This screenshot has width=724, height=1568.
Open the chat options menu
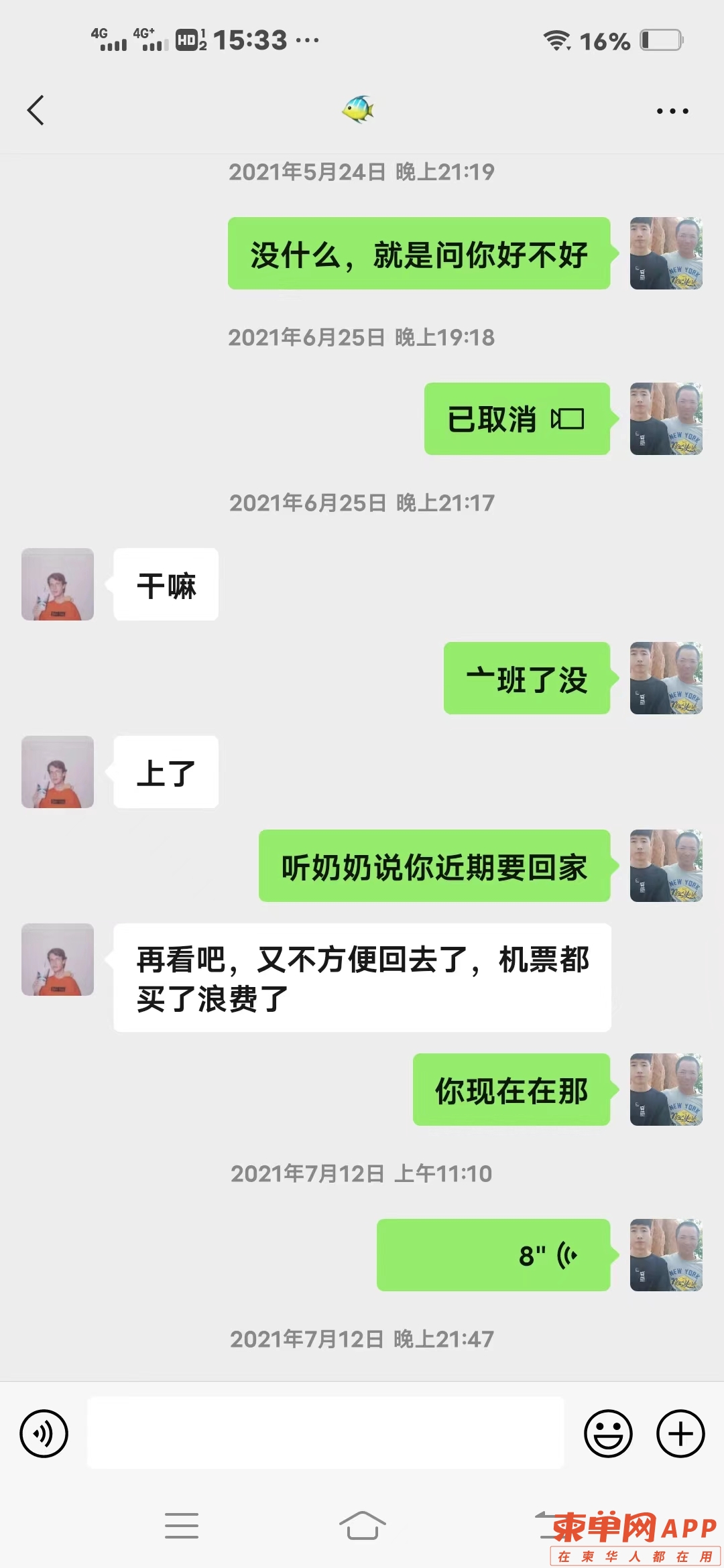tap(672, 111)
